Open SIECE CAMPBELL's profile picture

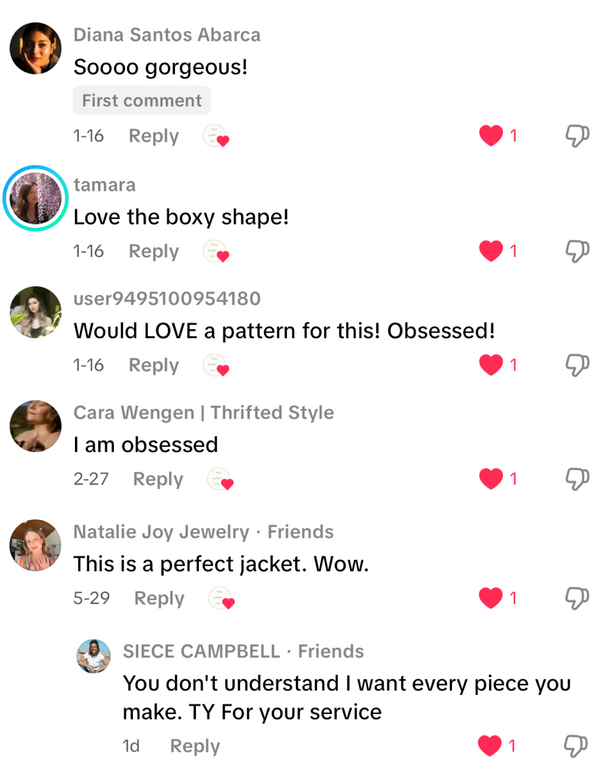[x=93, y=656]
